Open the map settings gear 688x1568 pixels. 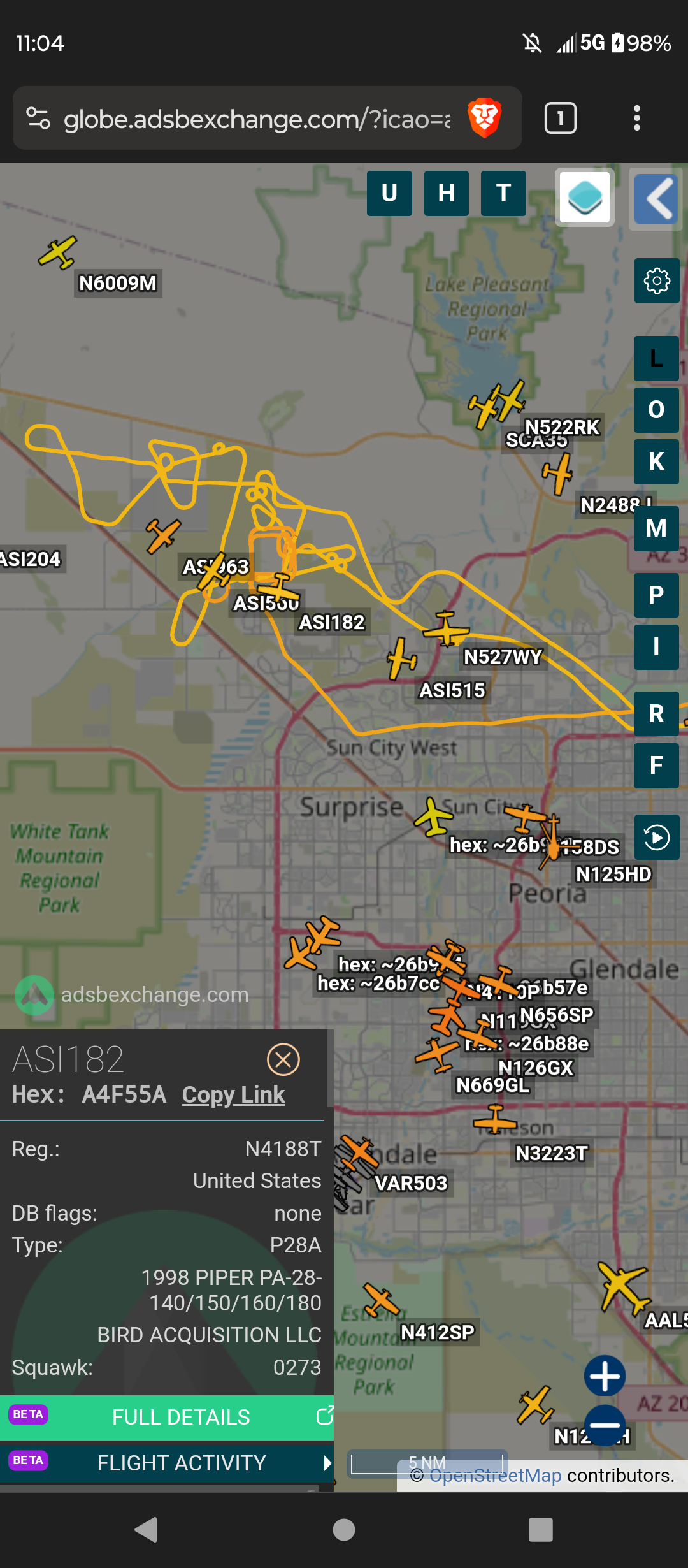tap(657, 280)
